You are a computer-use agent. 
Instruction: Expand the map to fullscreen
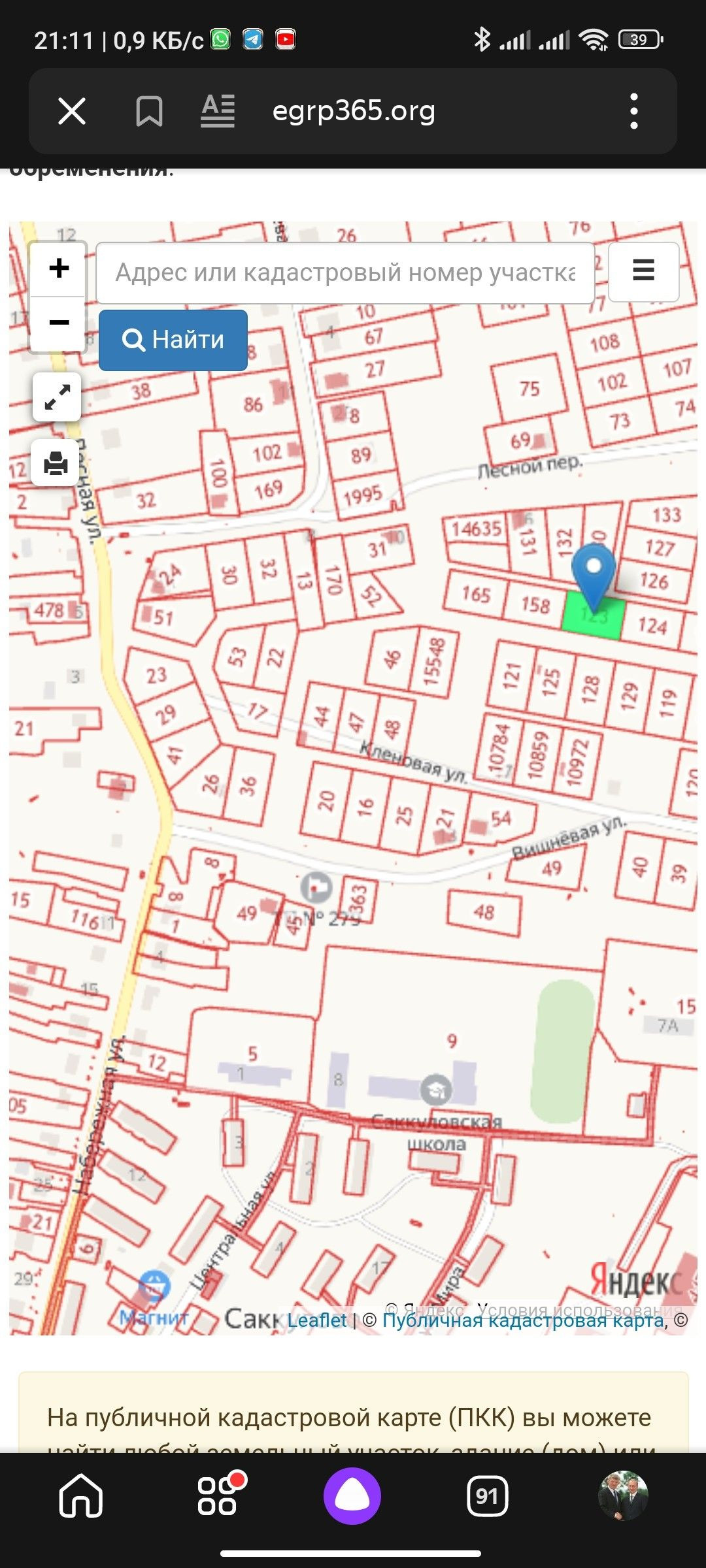pyautogui.click(x=57, y=397)
